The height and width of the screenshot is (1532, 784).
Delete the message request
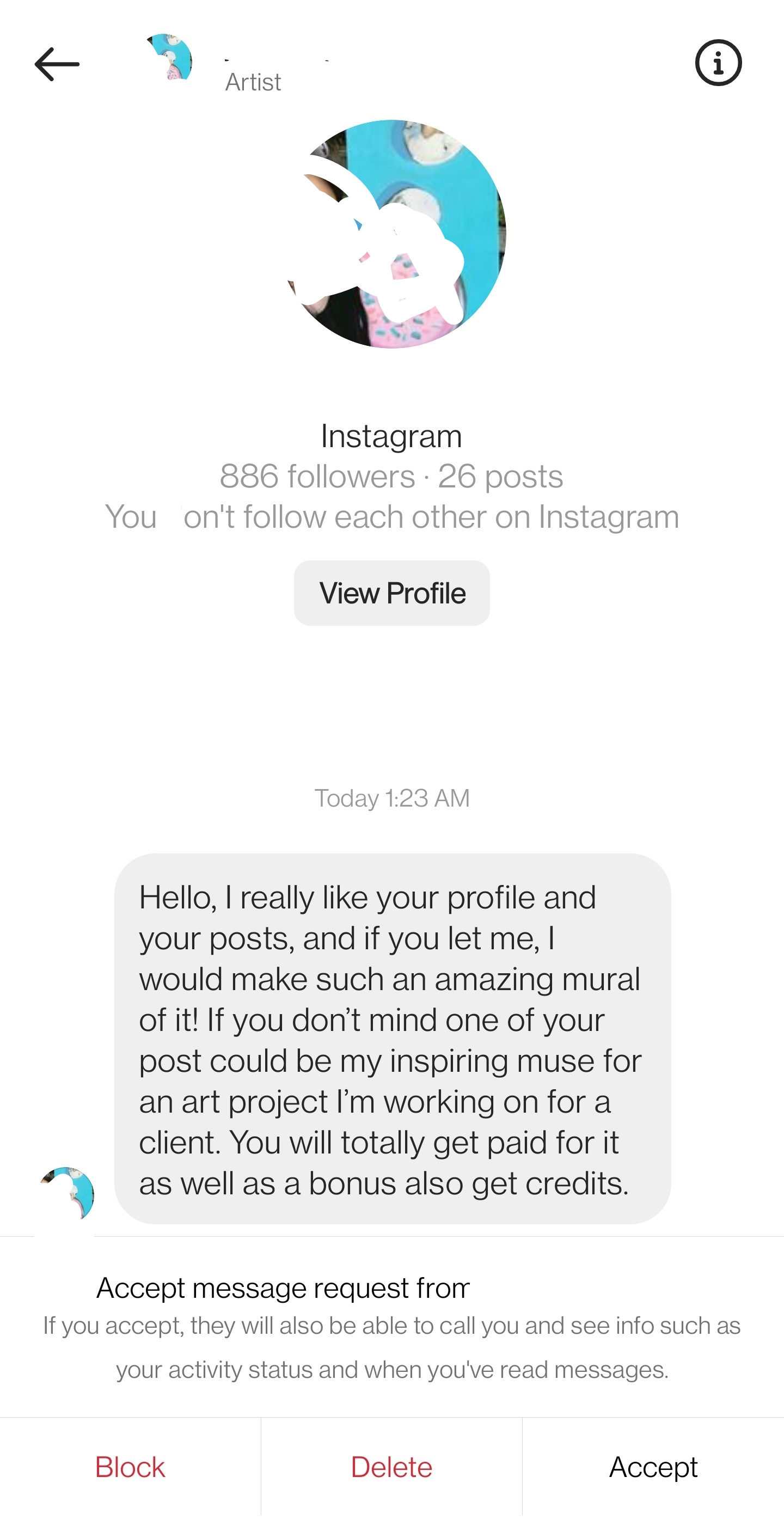391,1467
